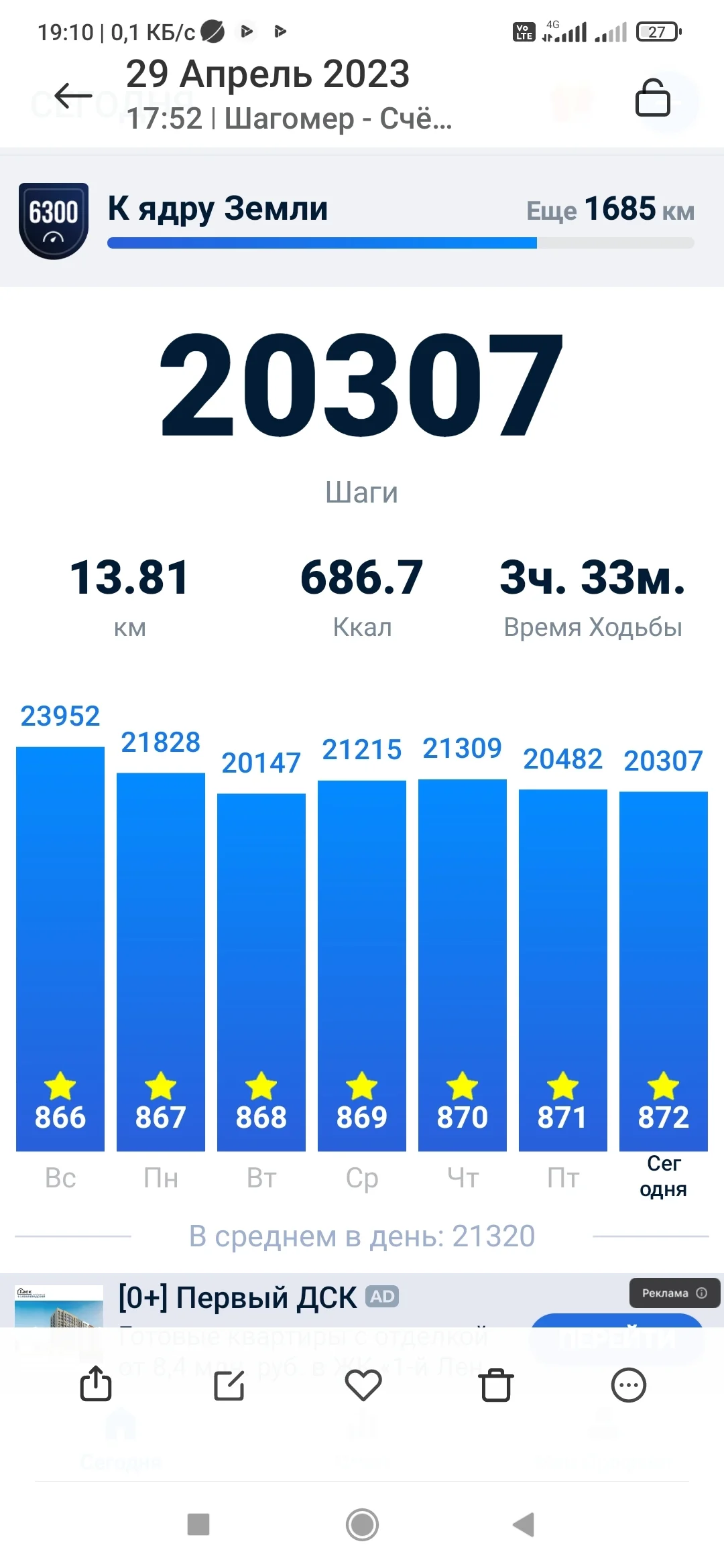
Task: Open the more options menu
Action: [628, 1385]
